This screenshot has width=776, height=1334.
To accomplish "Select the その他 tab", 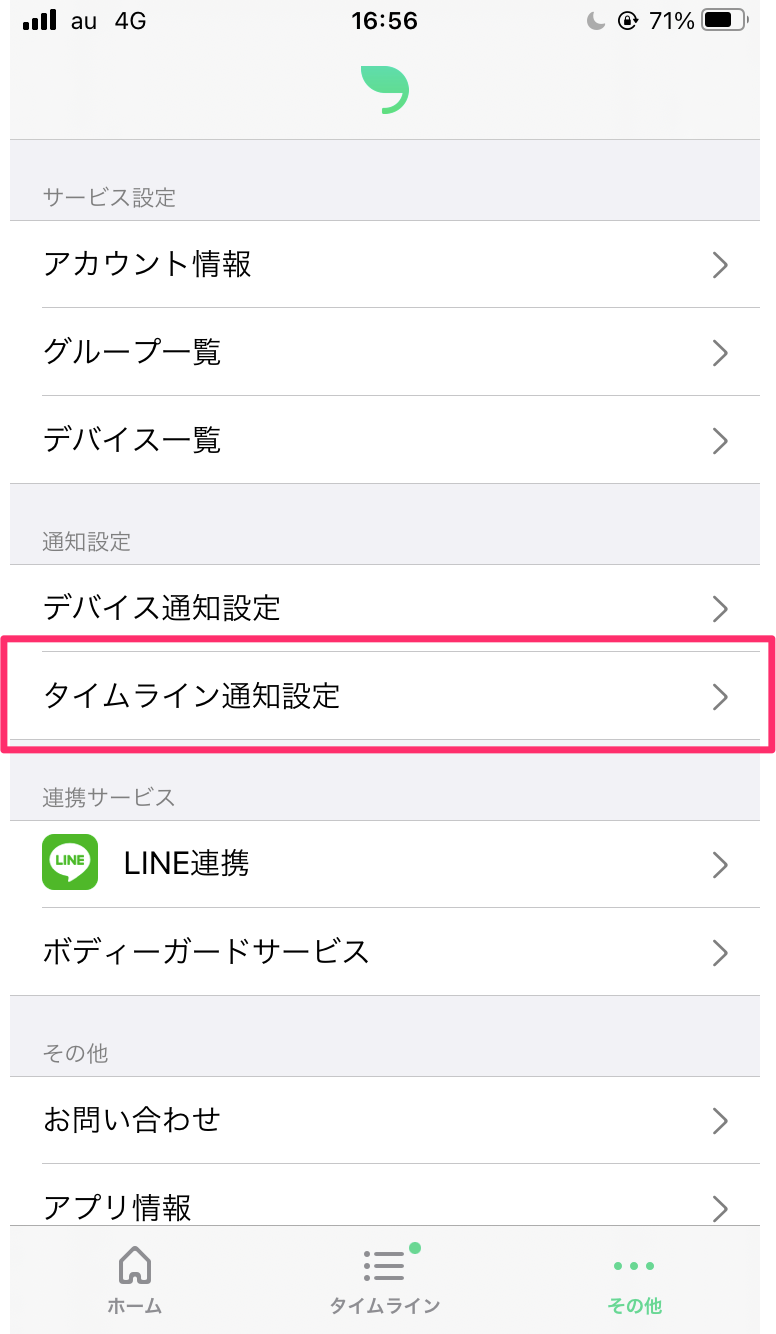I will click(x=634, y=1280).
